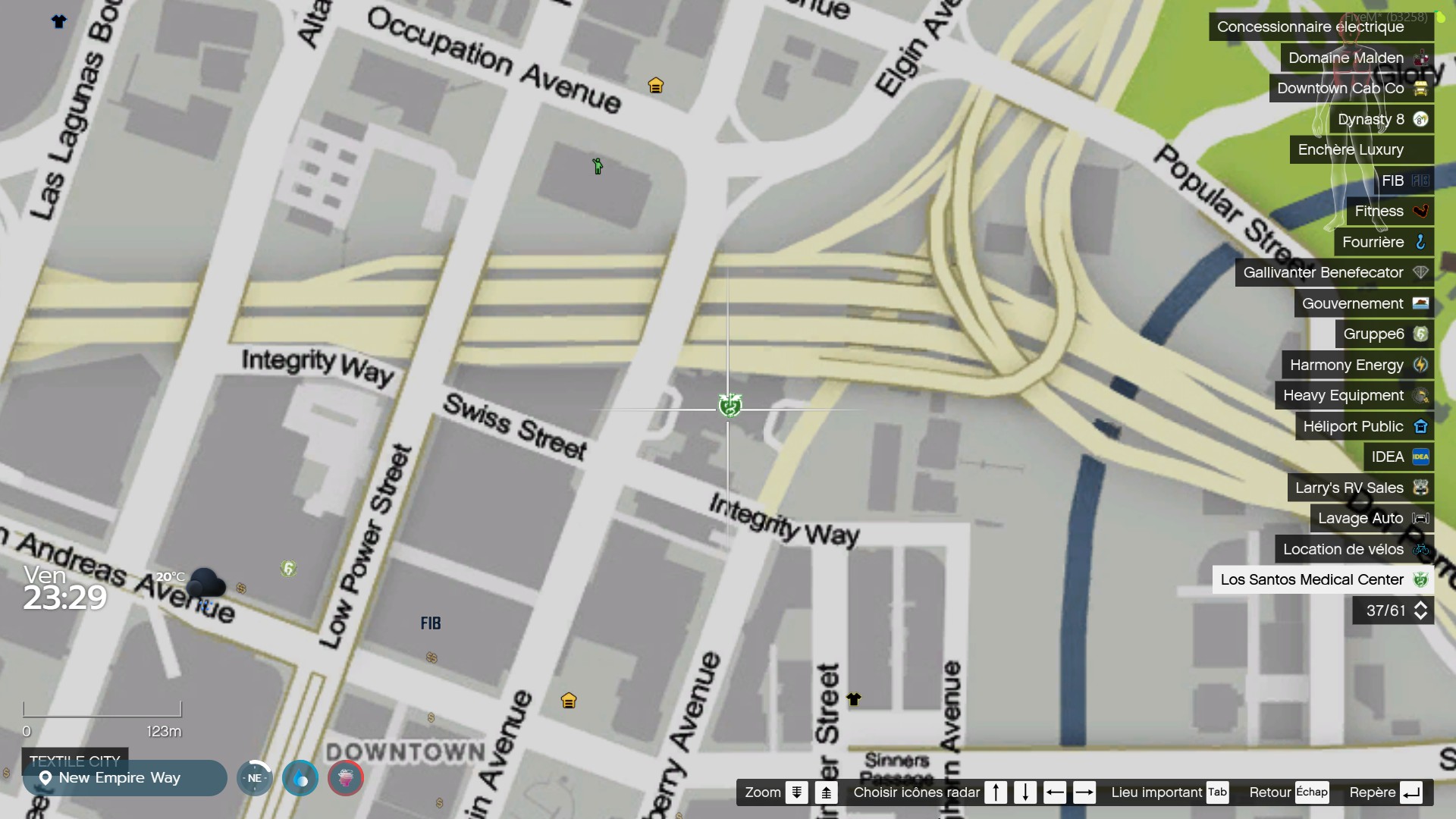
Task: Set a waypoint with Repère button
Action: click(1384, 792)
